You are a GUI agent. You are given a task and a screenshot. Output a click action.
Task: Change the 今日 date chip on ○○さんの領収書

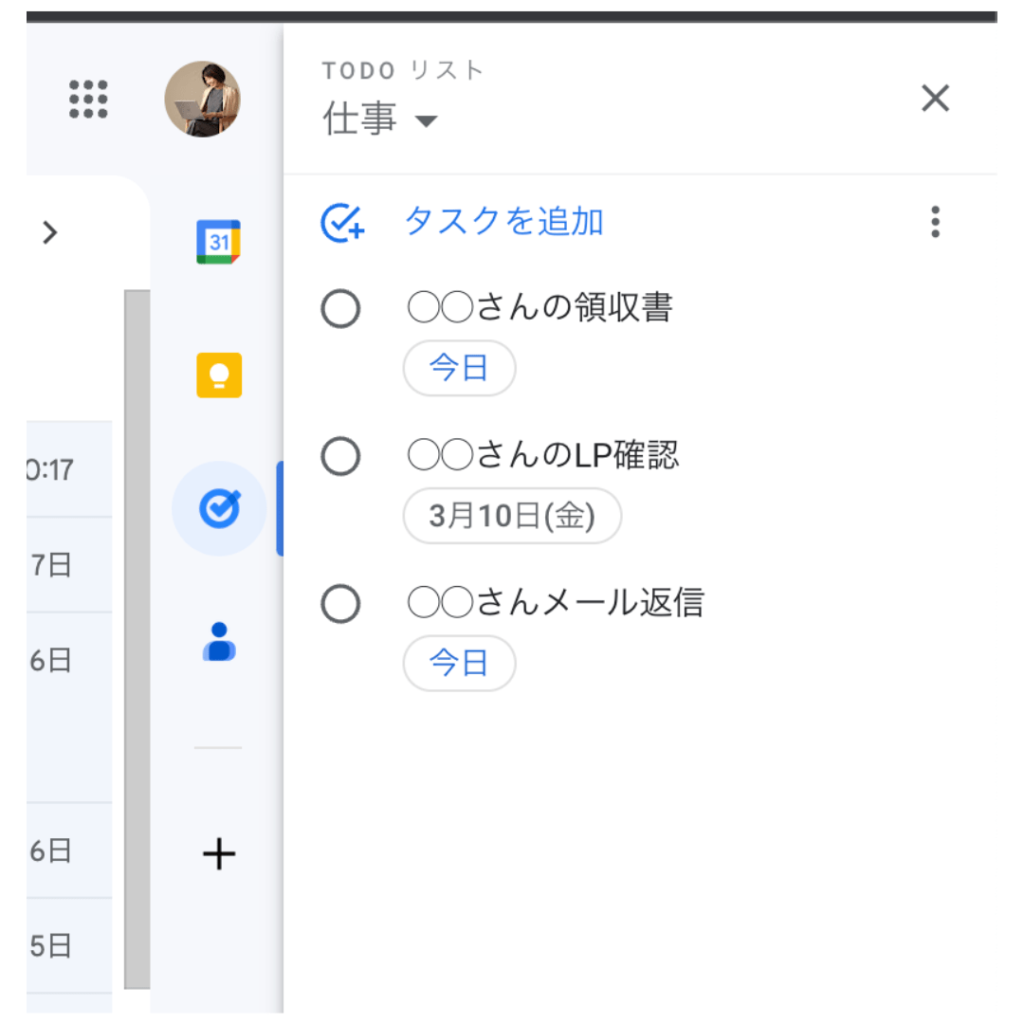[459, 368]
